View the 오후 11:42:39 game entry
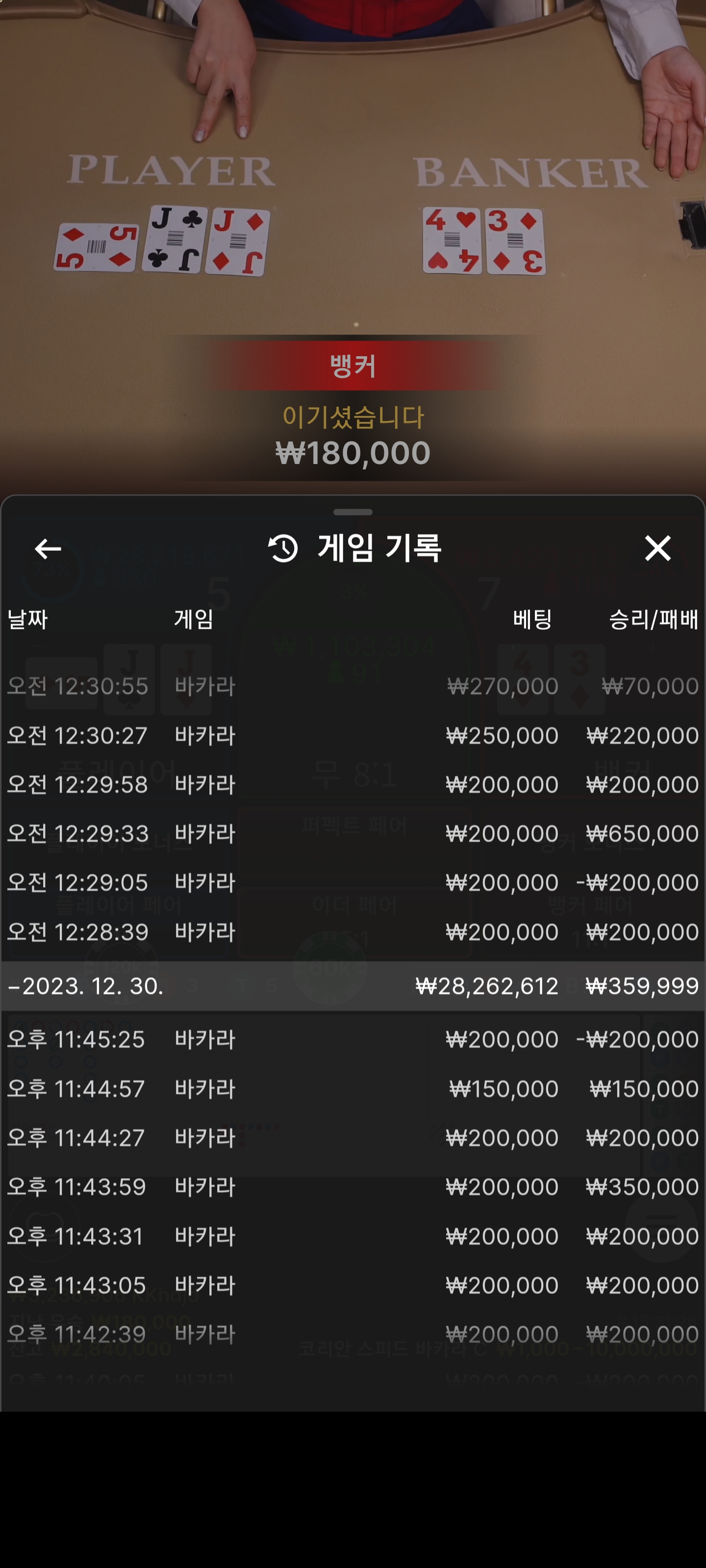 (x=353, y=1334)
